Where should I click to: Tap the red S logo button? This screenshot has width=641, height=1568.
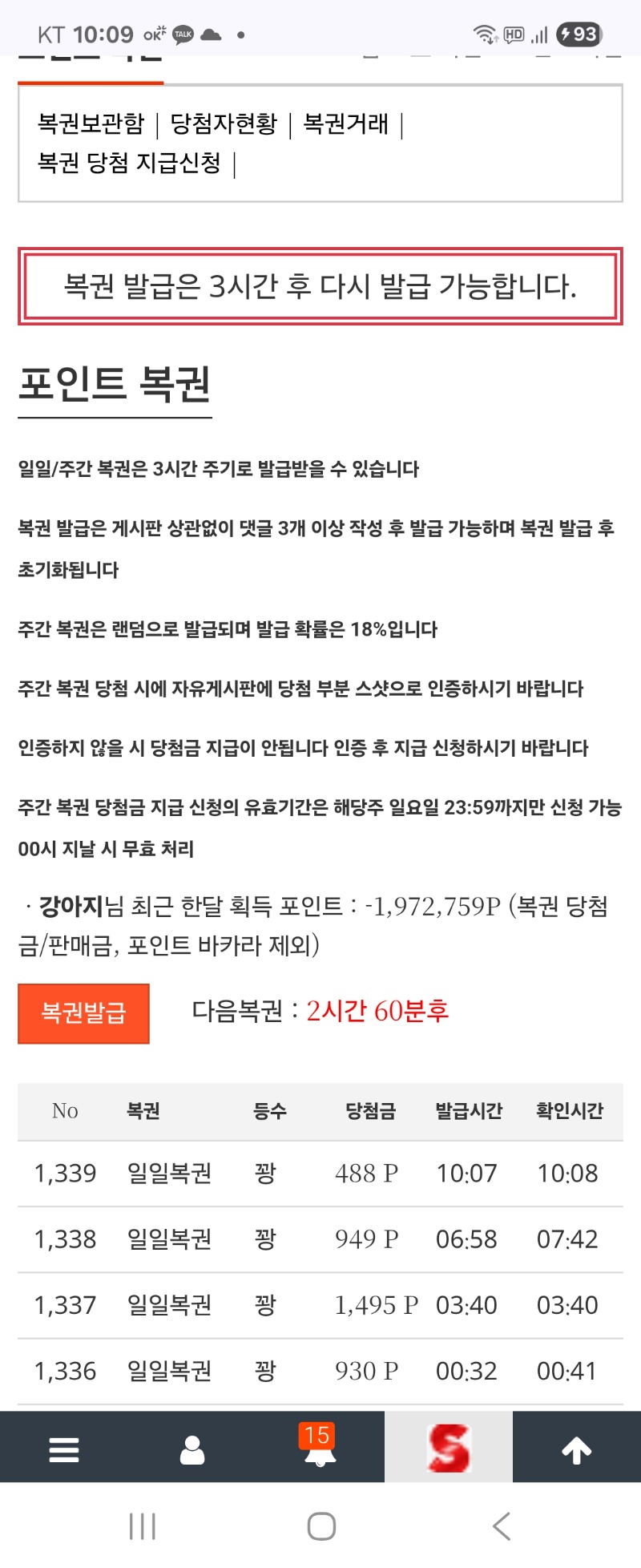[x=448, y=1448]
